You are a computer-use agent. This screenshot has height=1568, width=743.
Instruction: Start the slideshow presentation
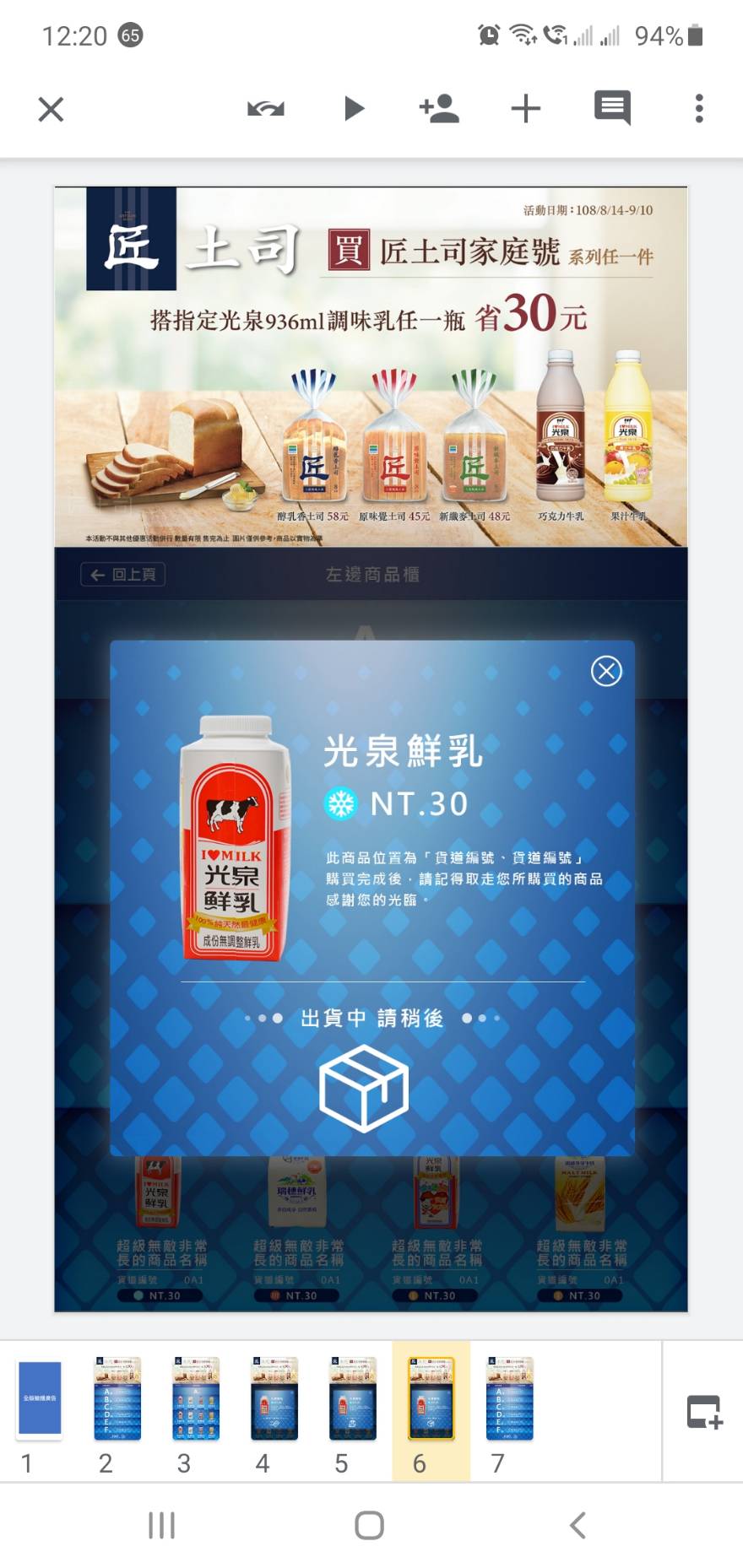point(354,108)
